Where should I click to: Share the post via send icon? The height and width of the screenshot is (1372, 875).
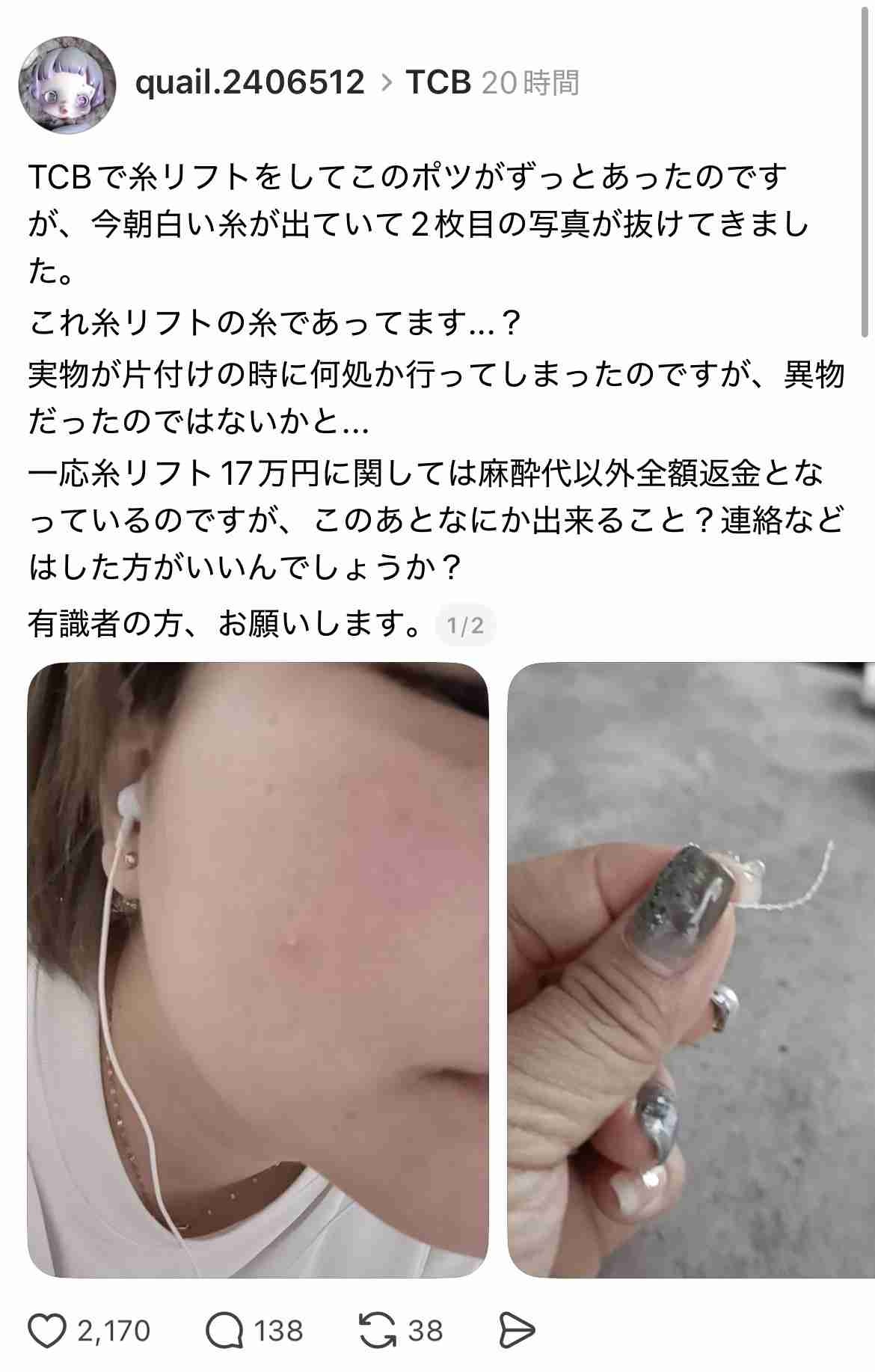[516, 1331]
